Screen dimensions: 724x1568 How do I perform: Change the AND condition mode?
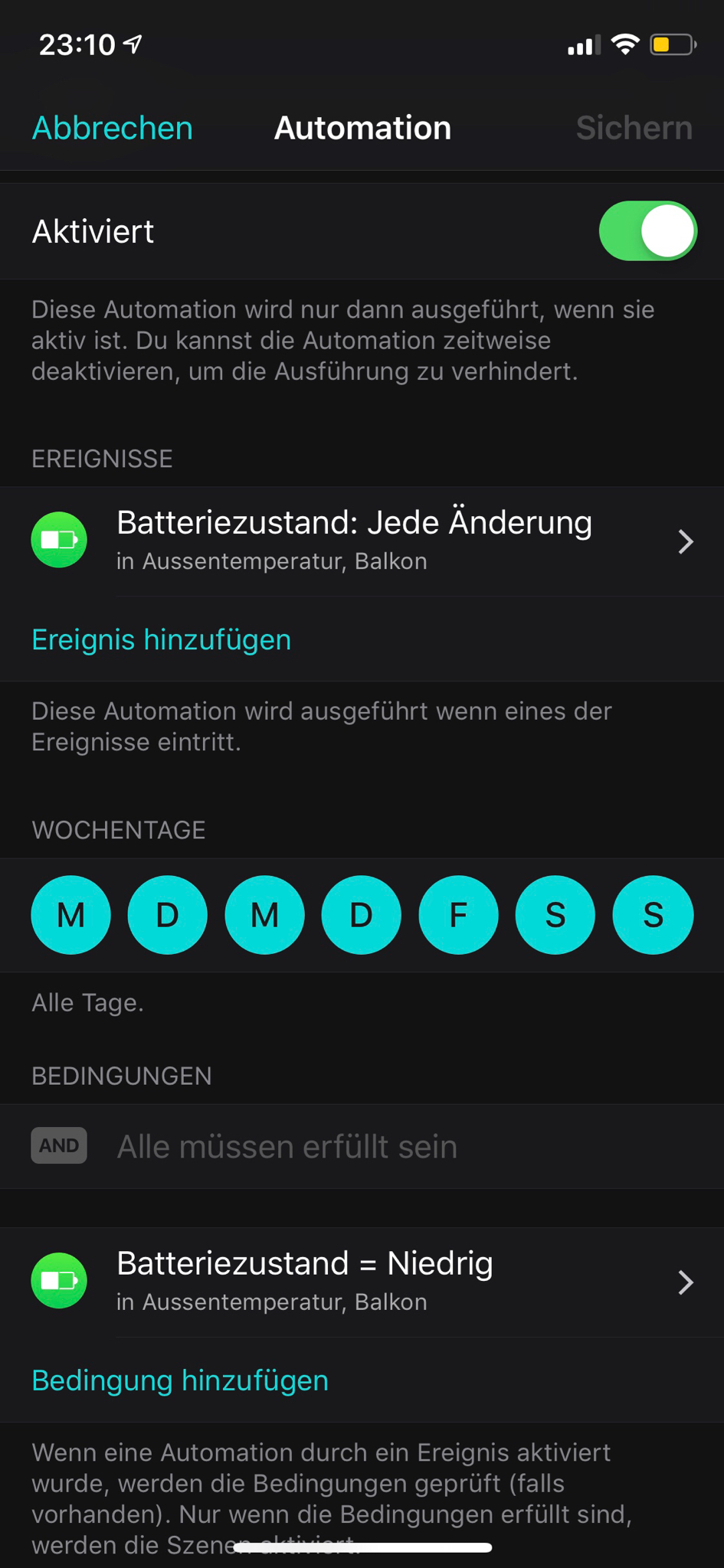click(59, 1145)
